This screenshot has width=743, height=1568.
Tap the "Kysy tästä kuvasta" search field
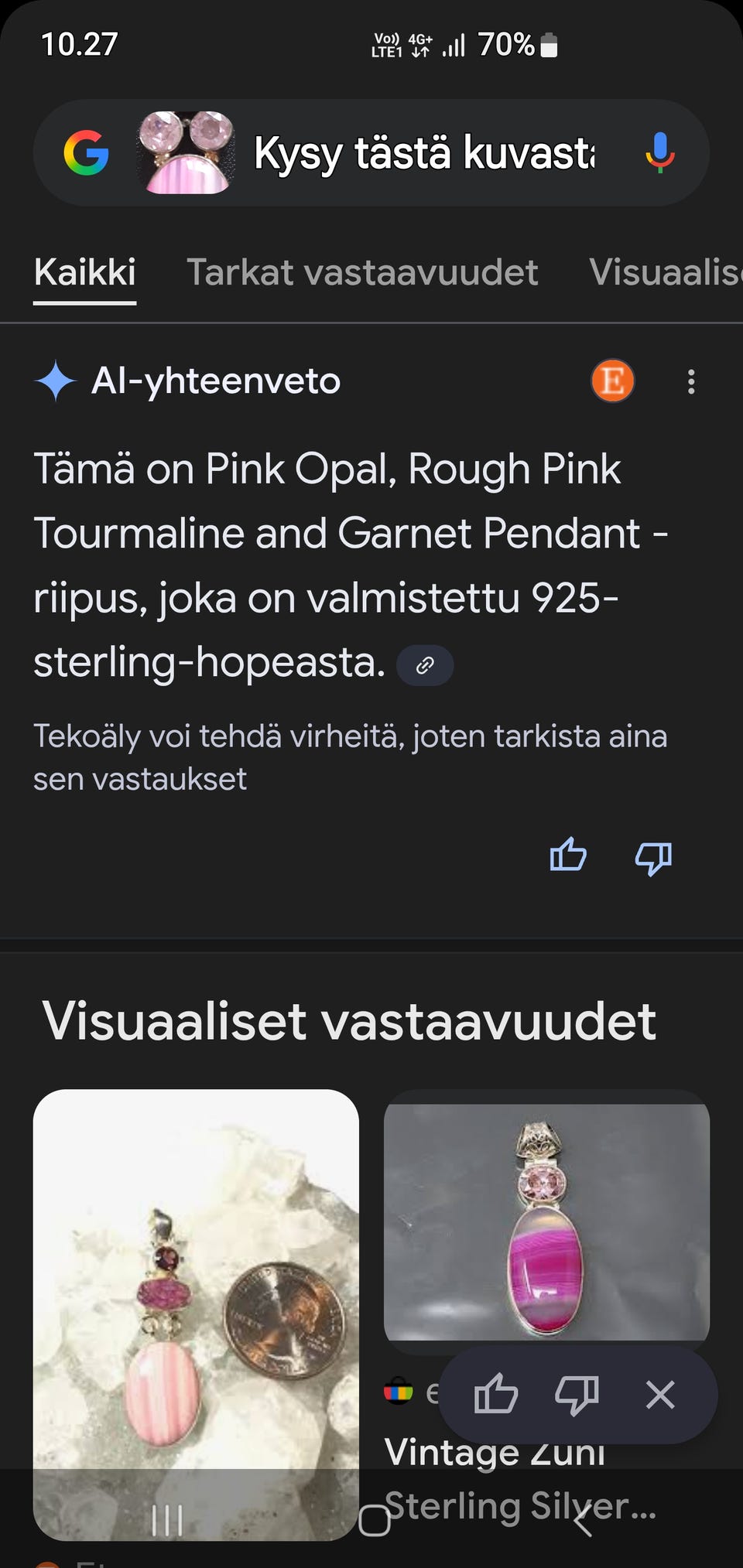tap(424, 152)
